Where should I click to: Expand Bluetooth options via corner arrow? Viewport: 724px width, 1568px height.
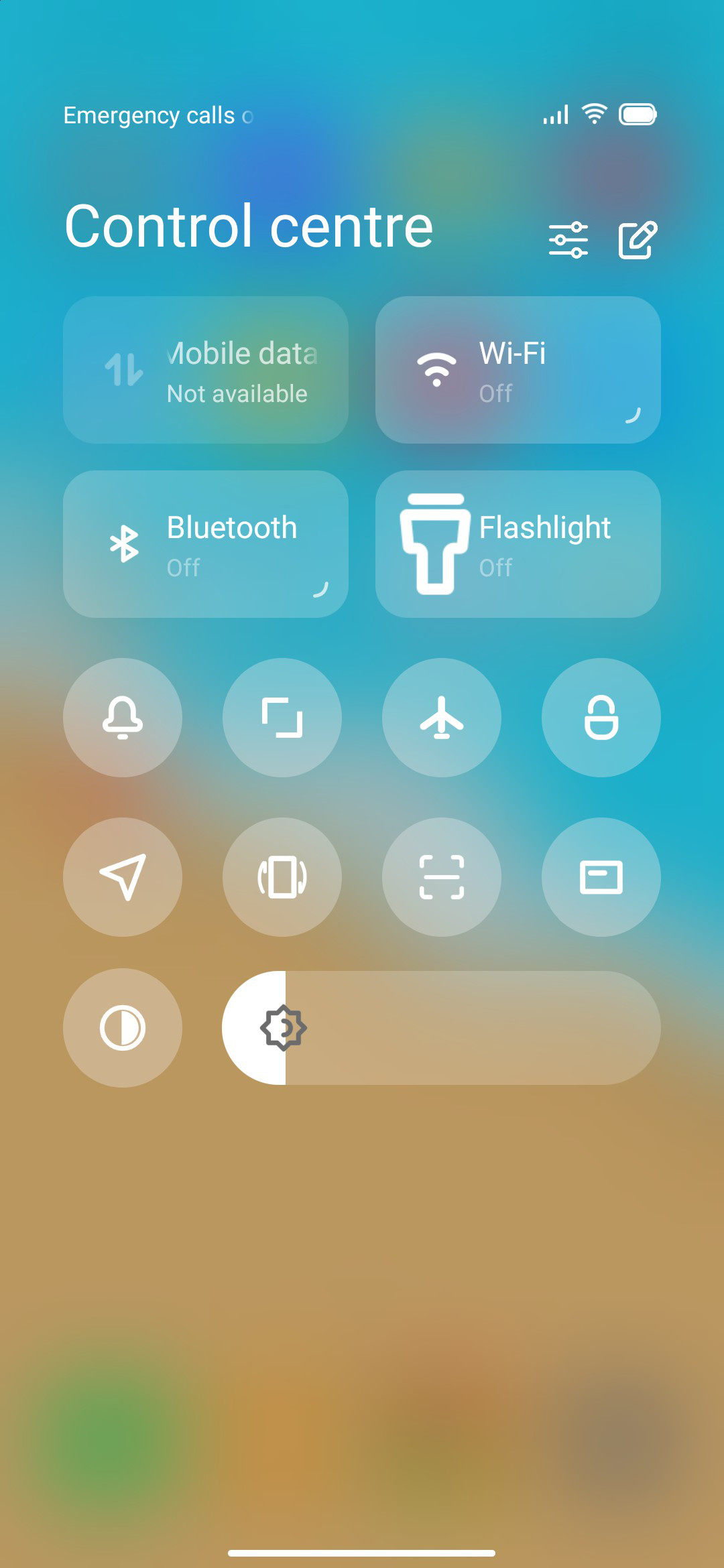tap(321, 590)
